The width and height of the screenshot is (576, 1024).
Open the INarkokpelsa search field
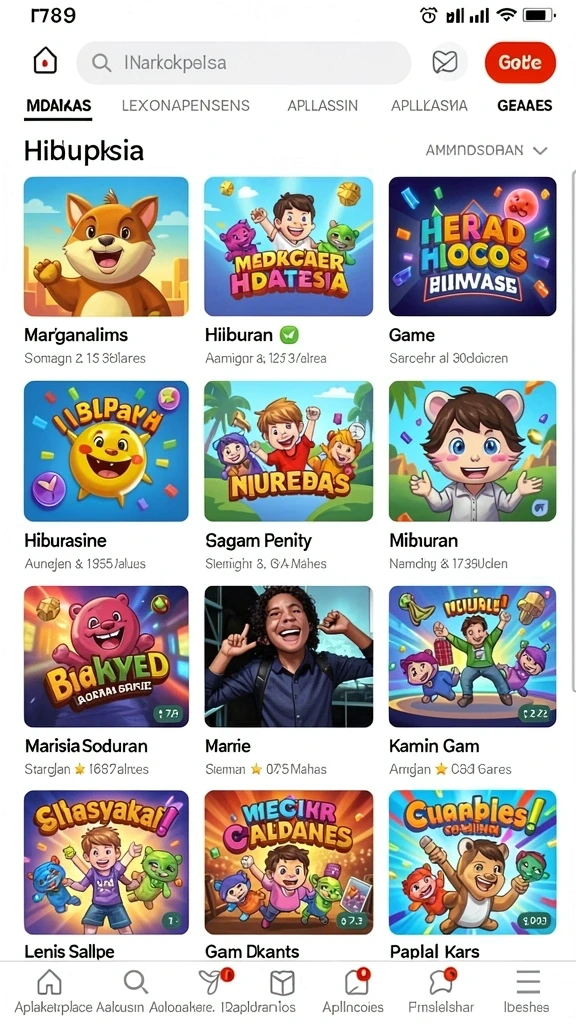coord(244,63)
